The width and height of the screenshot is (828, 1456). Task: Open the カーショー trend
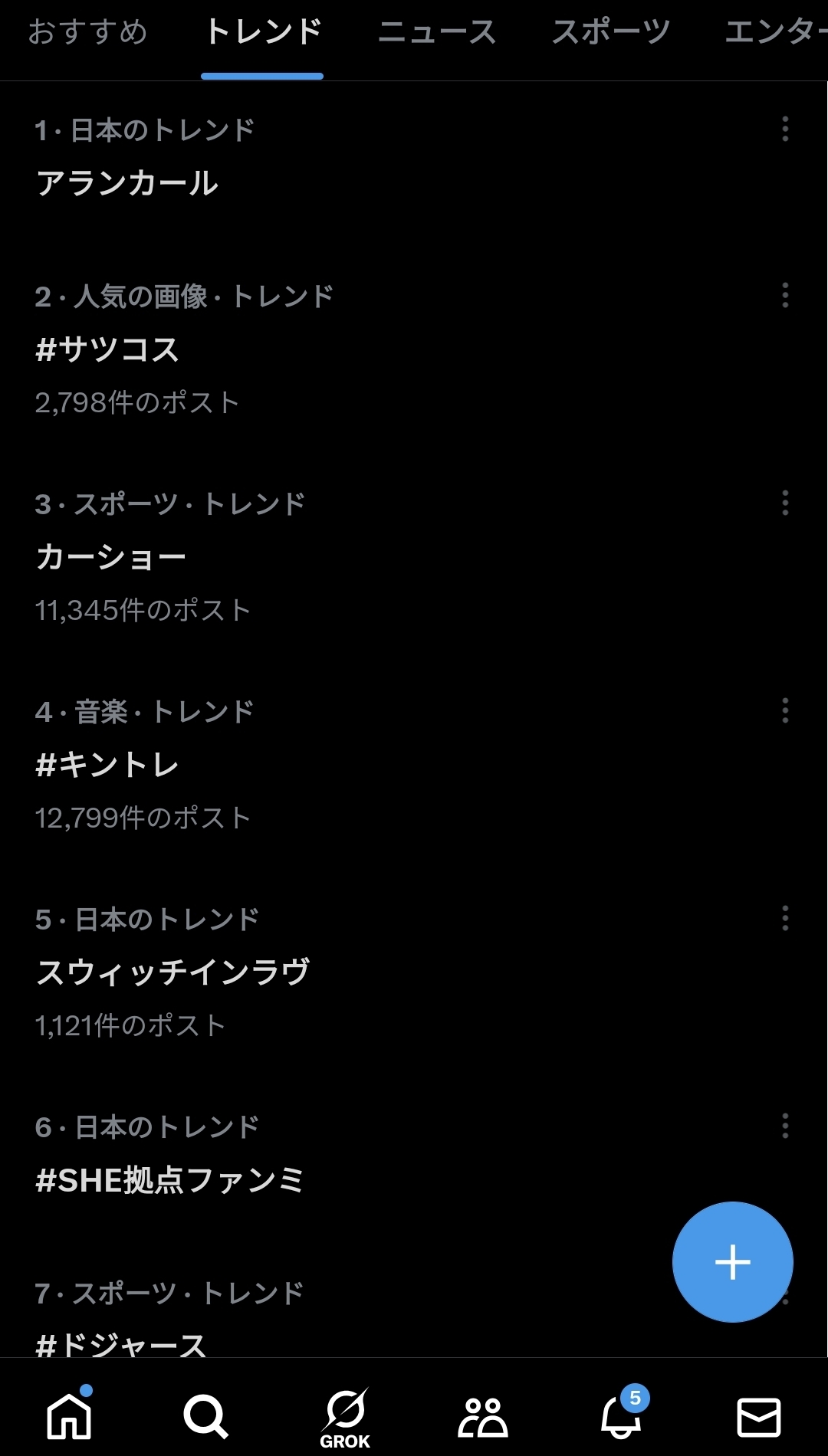[112, 557]
